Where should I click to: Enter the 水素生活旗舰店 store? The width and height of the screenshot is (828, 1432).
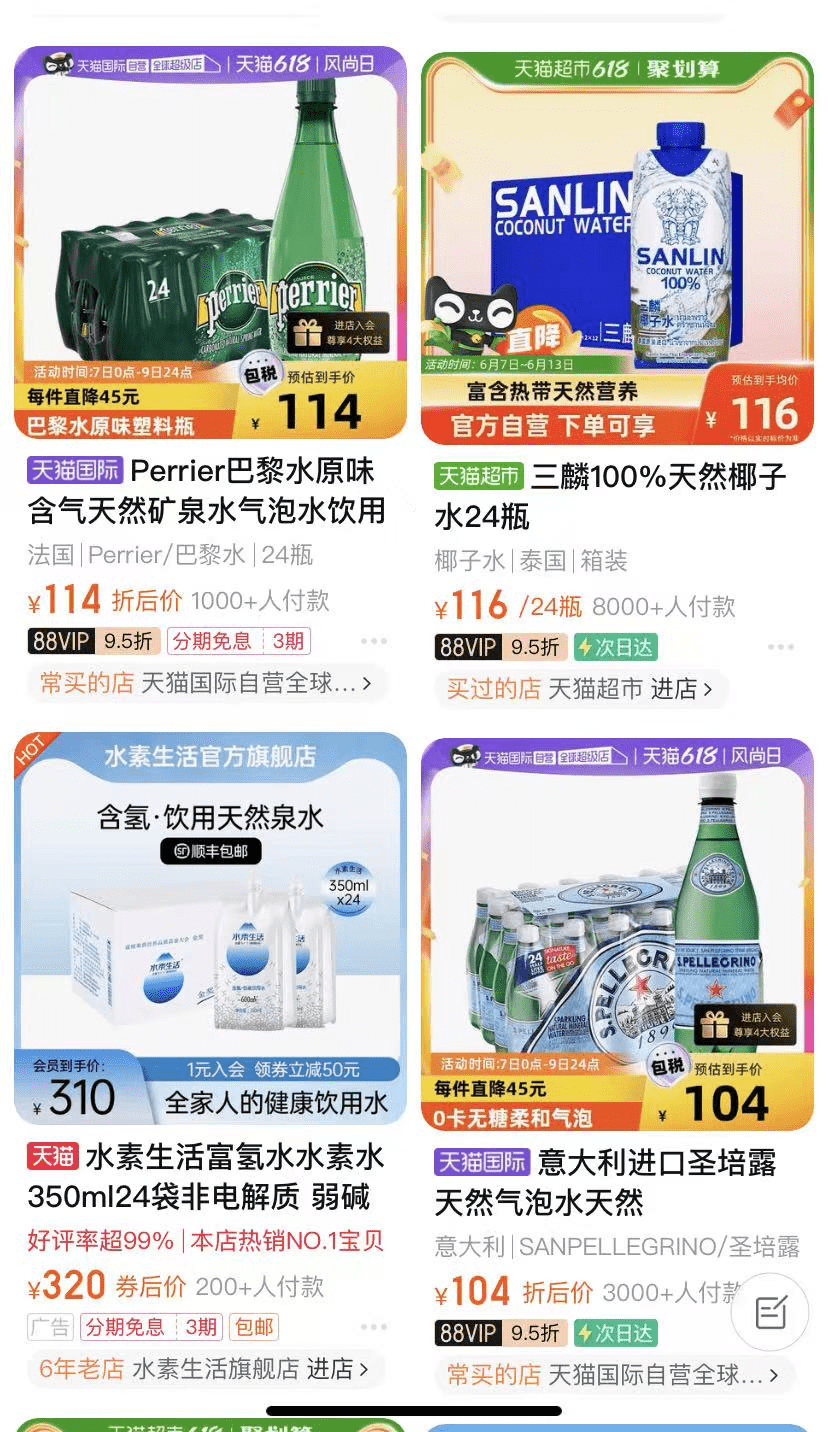click(204, 1368)
